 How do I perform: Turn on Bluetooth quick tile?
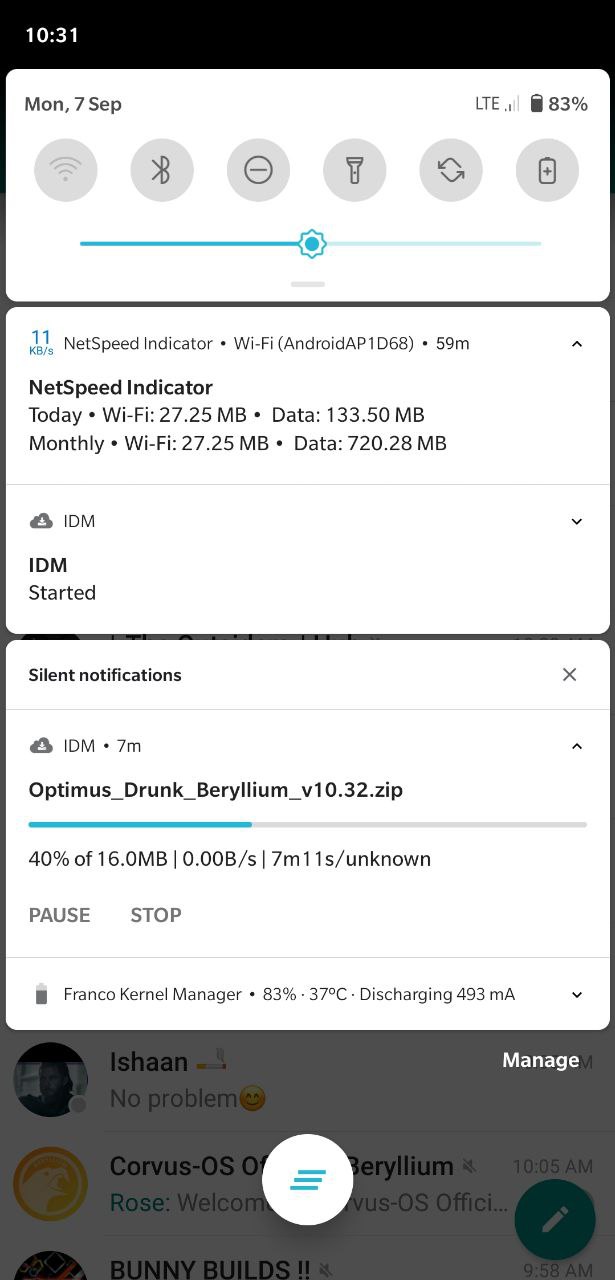(x=162, y=171)
